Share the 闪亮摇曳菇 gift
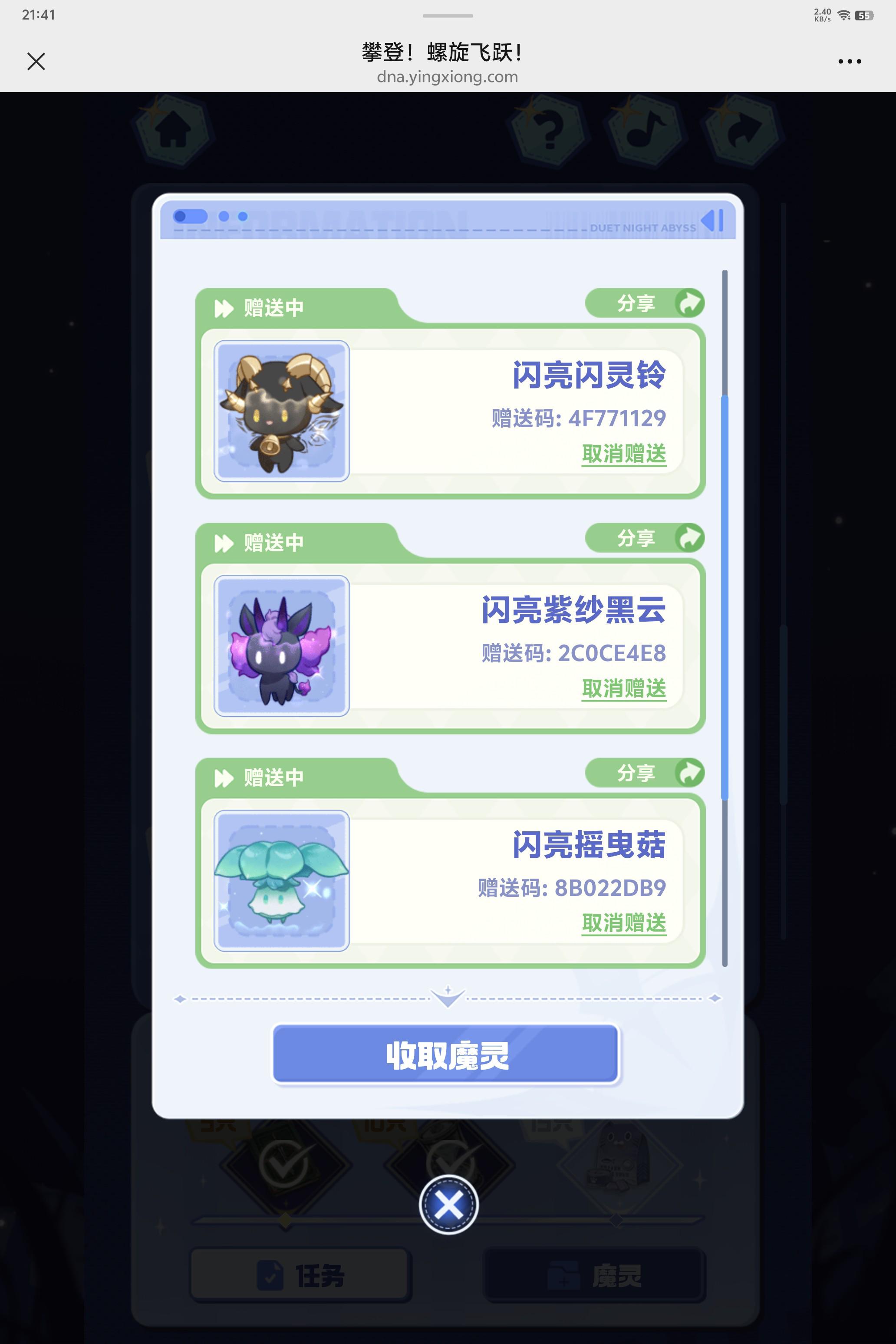 click(x=645, y=773)
